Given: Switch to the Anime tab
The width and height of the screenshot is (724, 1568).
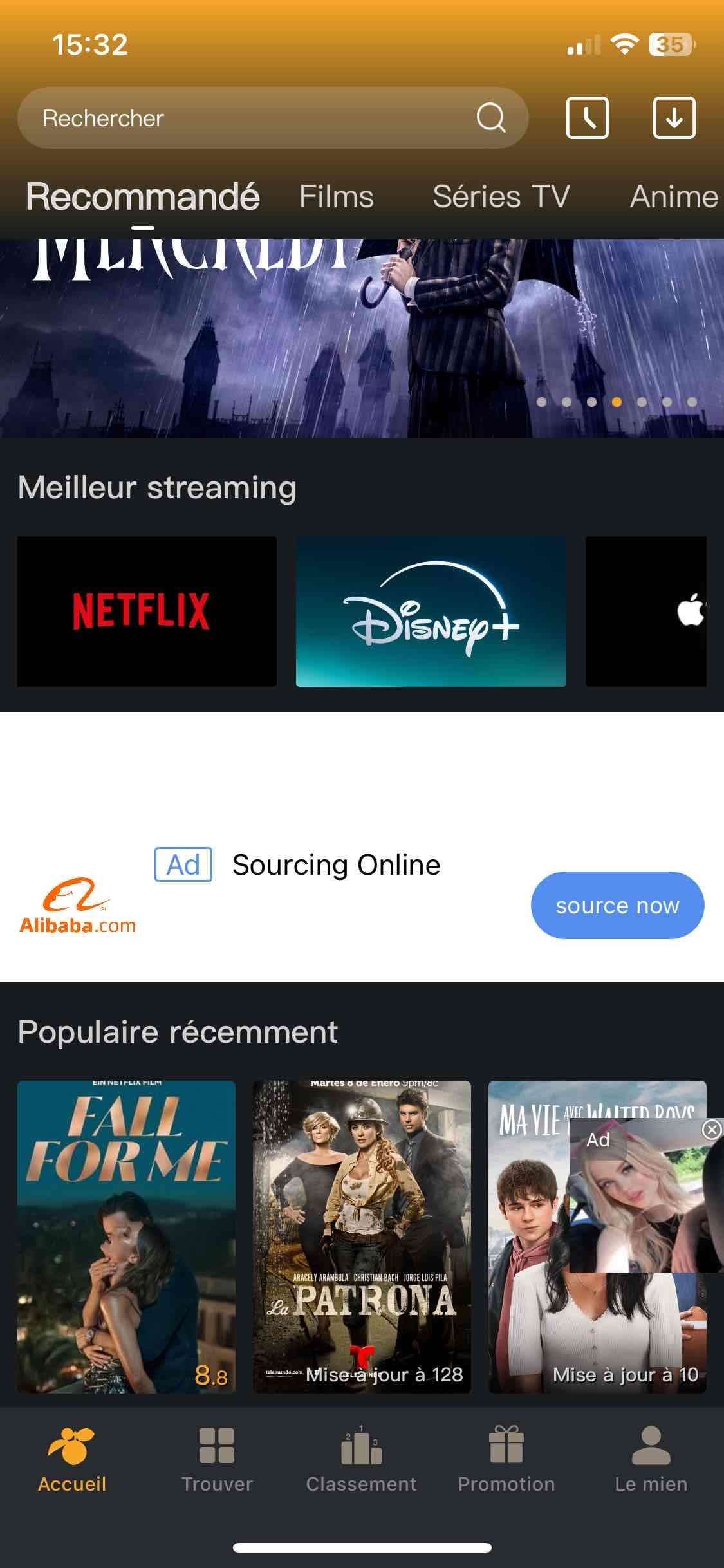Looking at the screenshot, I should [x=674, y=196].
